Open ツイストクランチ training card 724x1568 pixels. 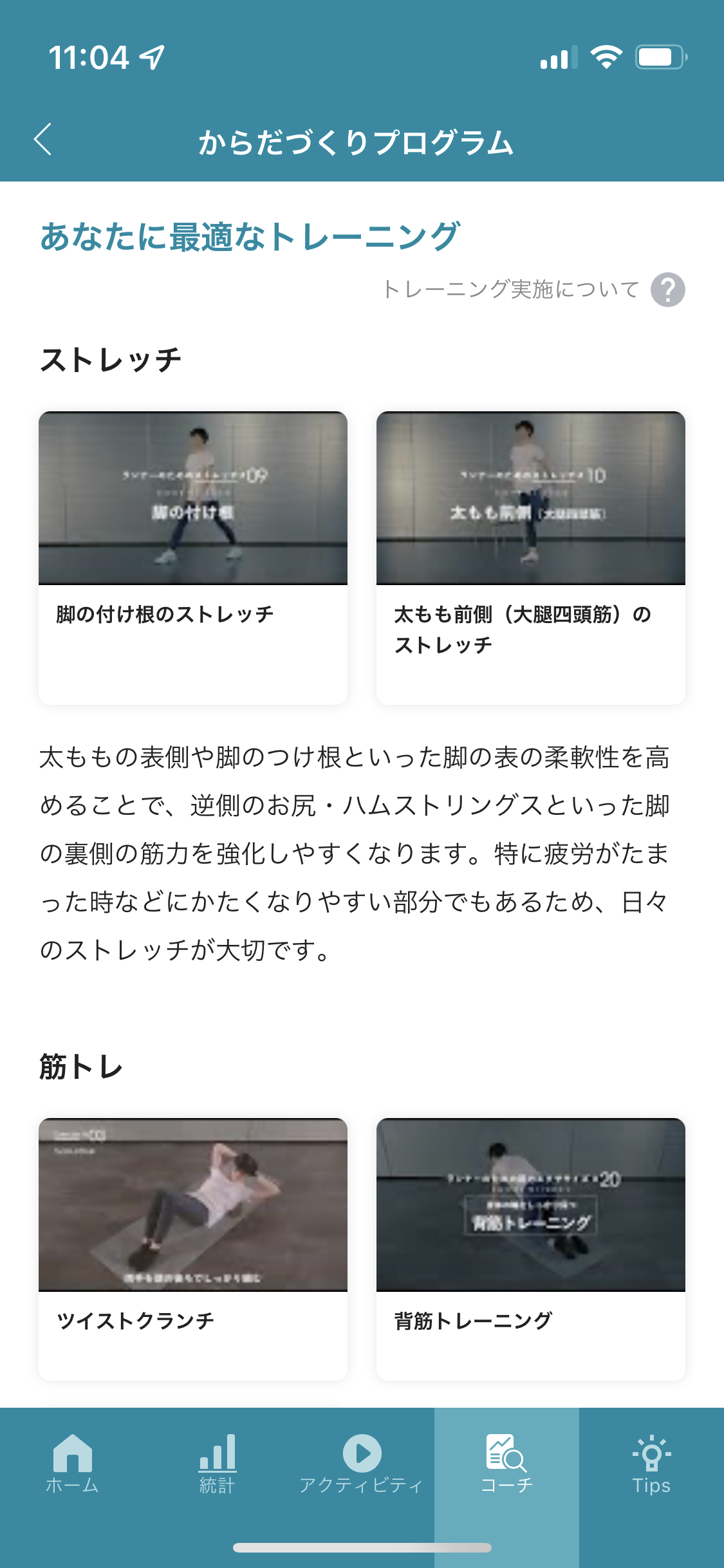193,1249
